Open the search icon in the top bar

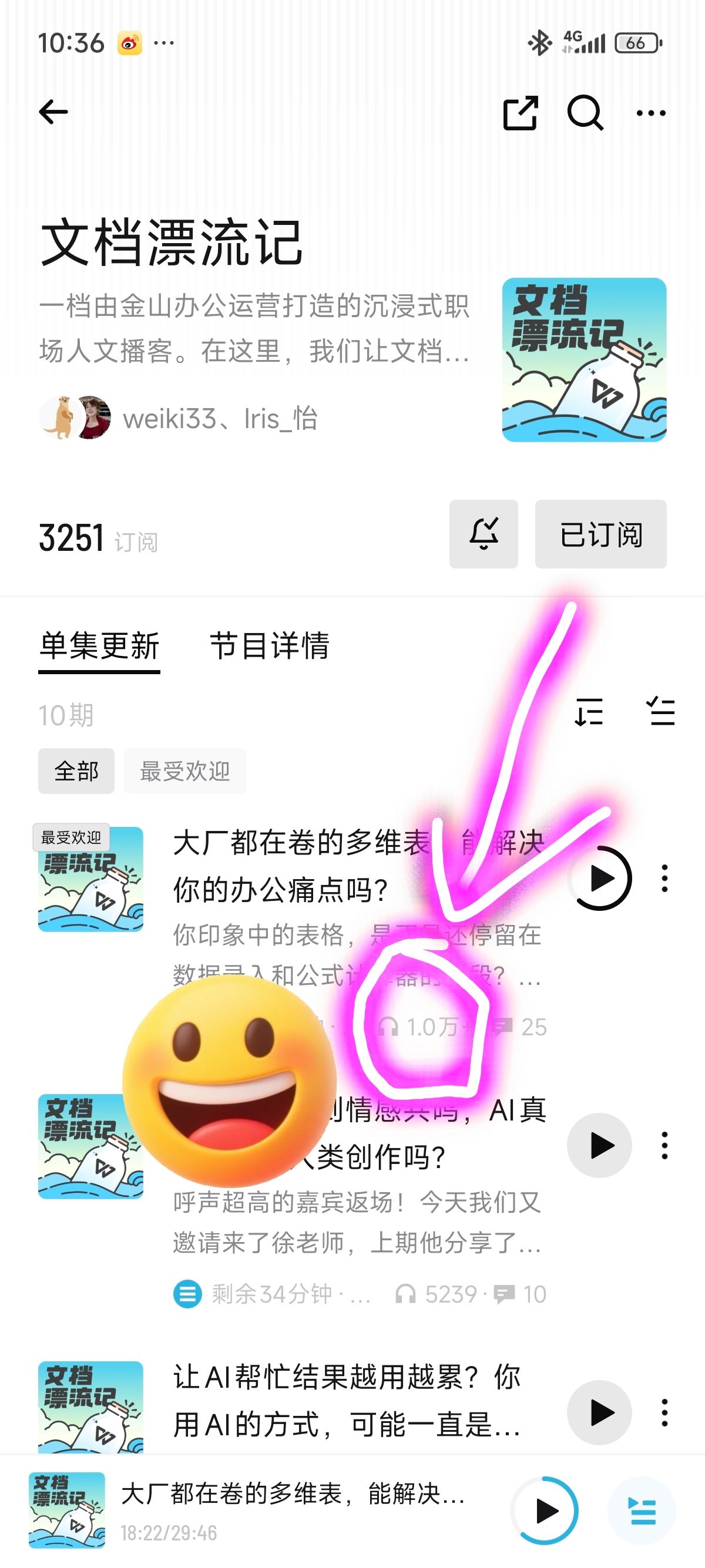pyautogui.click(x=585, y=113)
